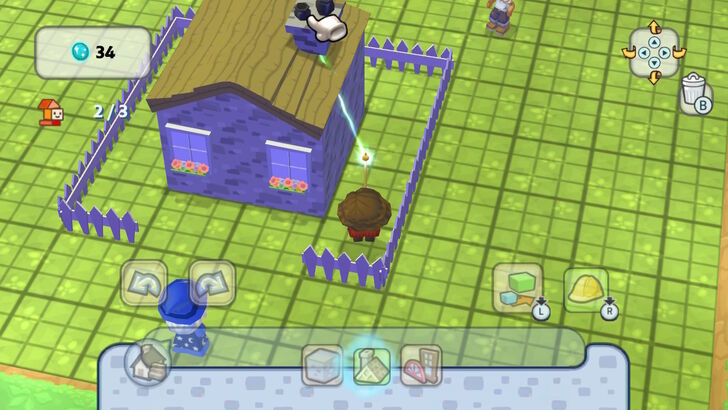Image resolution: width=728 pixels, height=410 pixels.
Task: Rotate the object counterclockwise with left arrow
Action: (x=144, y=283)
